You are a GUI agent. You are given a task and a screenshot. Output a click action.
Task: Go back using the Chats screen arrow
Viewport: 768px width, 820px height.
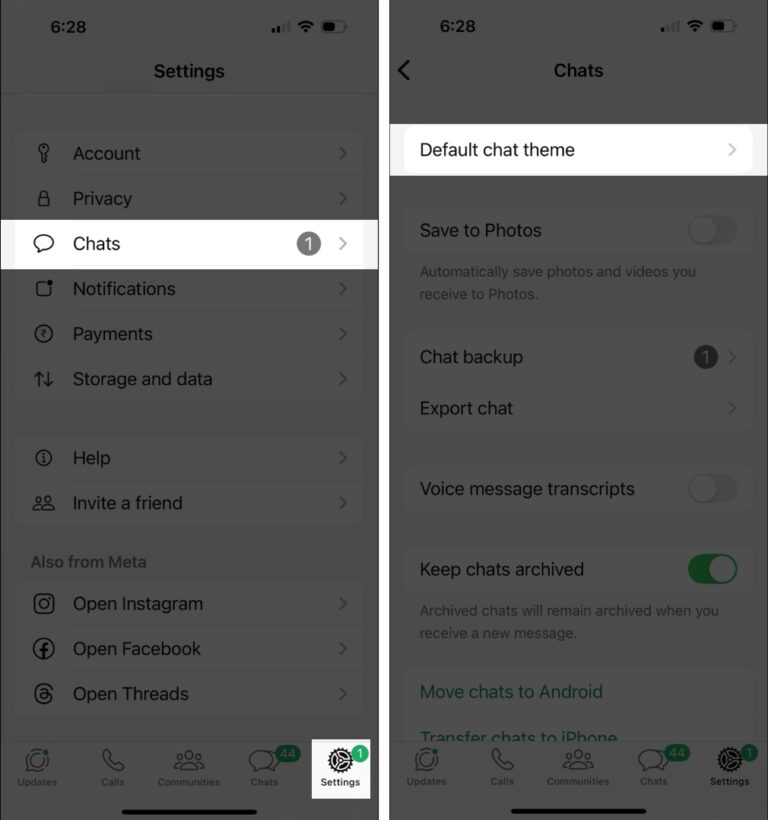(404, 70)
